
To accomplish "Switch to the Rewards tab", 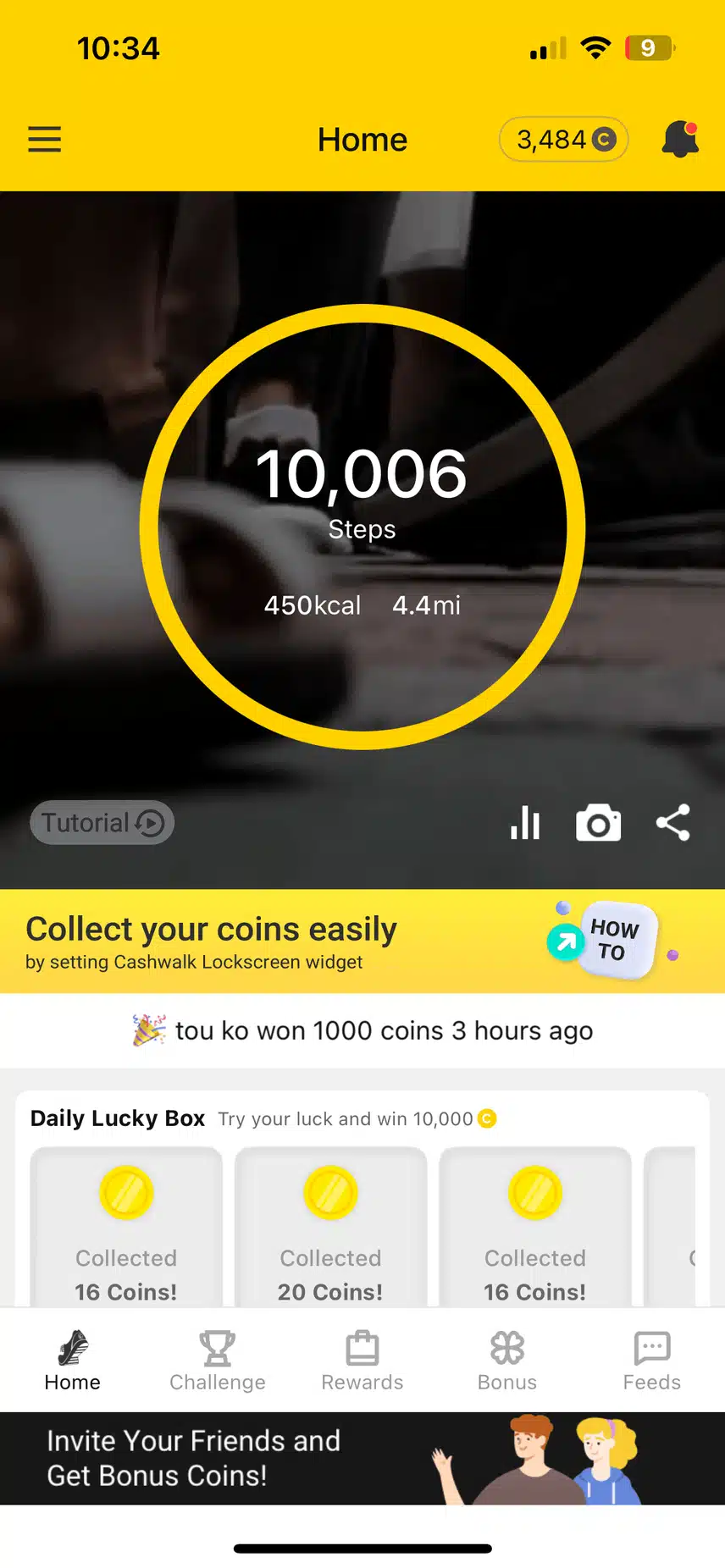I will point(362,1360).
